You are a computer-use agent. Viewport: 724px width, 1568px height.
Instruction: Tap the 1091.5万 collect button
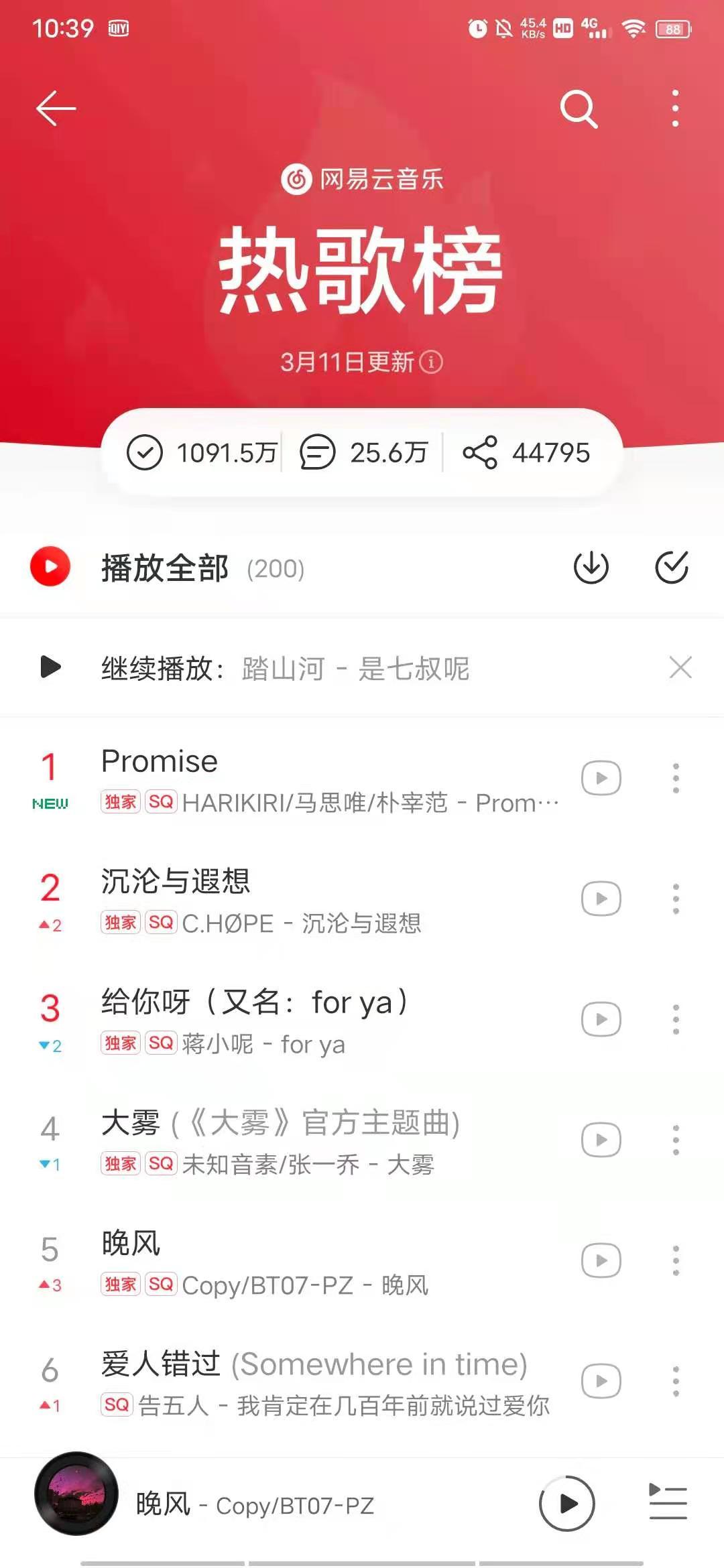point(202,453)
